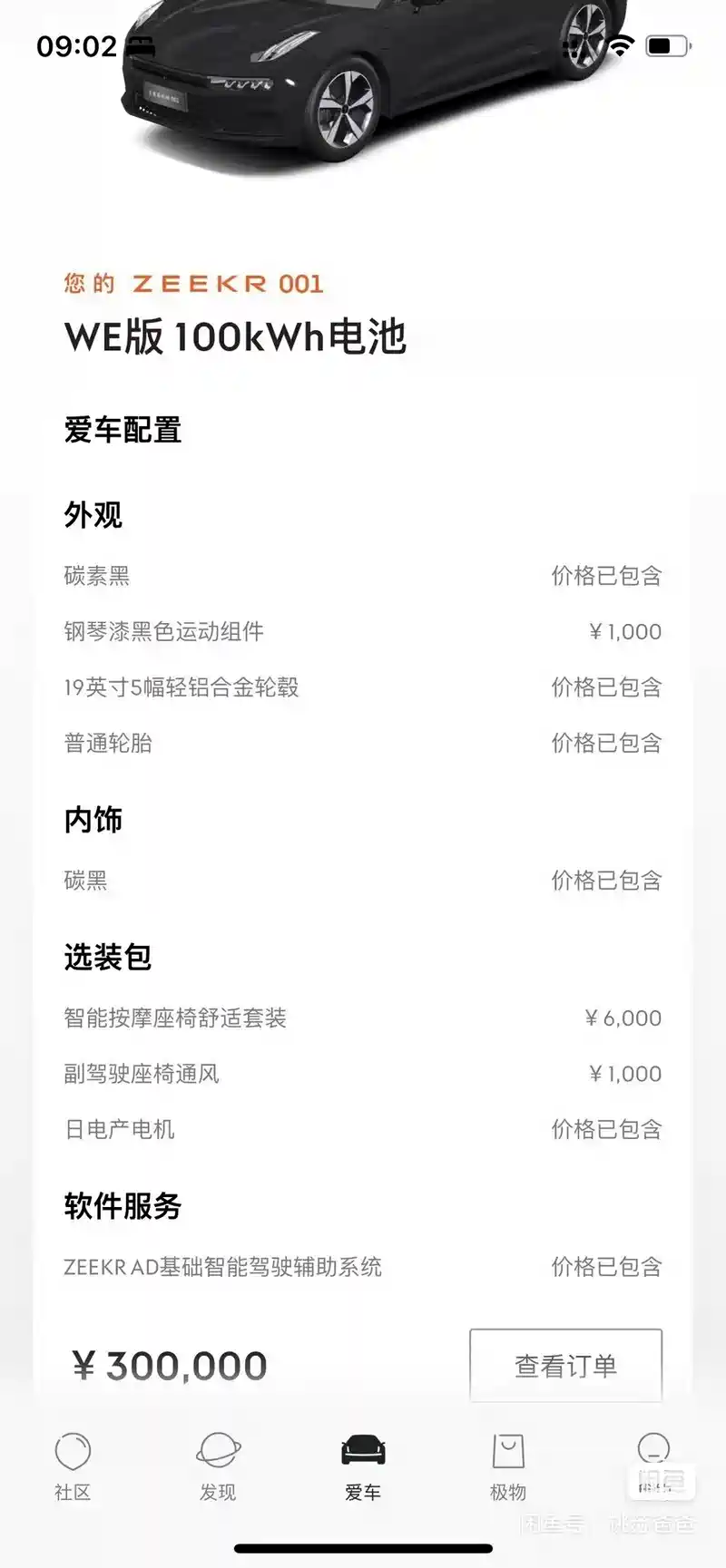Image resolution: width=726 pixels, height=1568 pixels.
Task: Open the 发现 tab
Action: [218, 1466]
